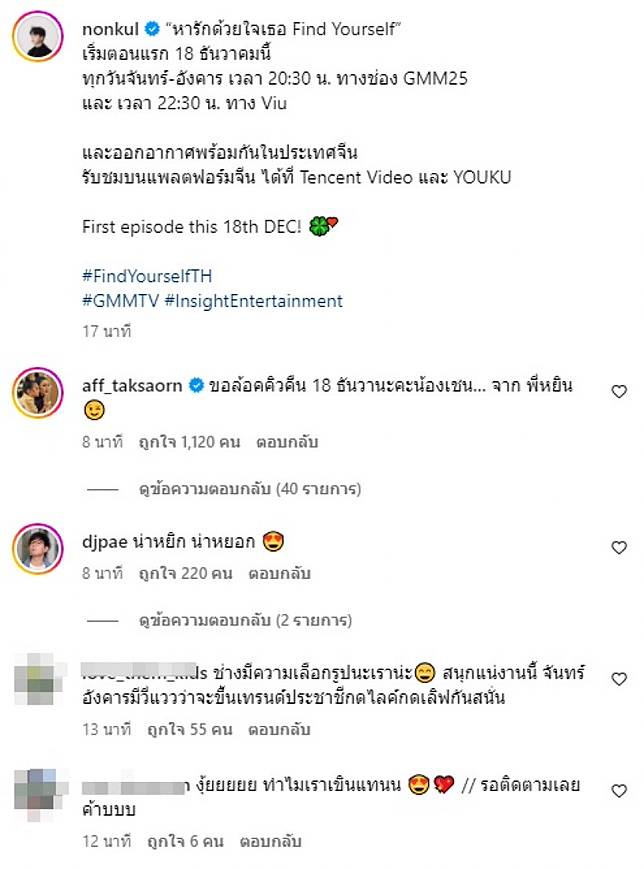Open nonkul's profile picture
The height and width of the screenshot is (869, 644).
[38, 37]
